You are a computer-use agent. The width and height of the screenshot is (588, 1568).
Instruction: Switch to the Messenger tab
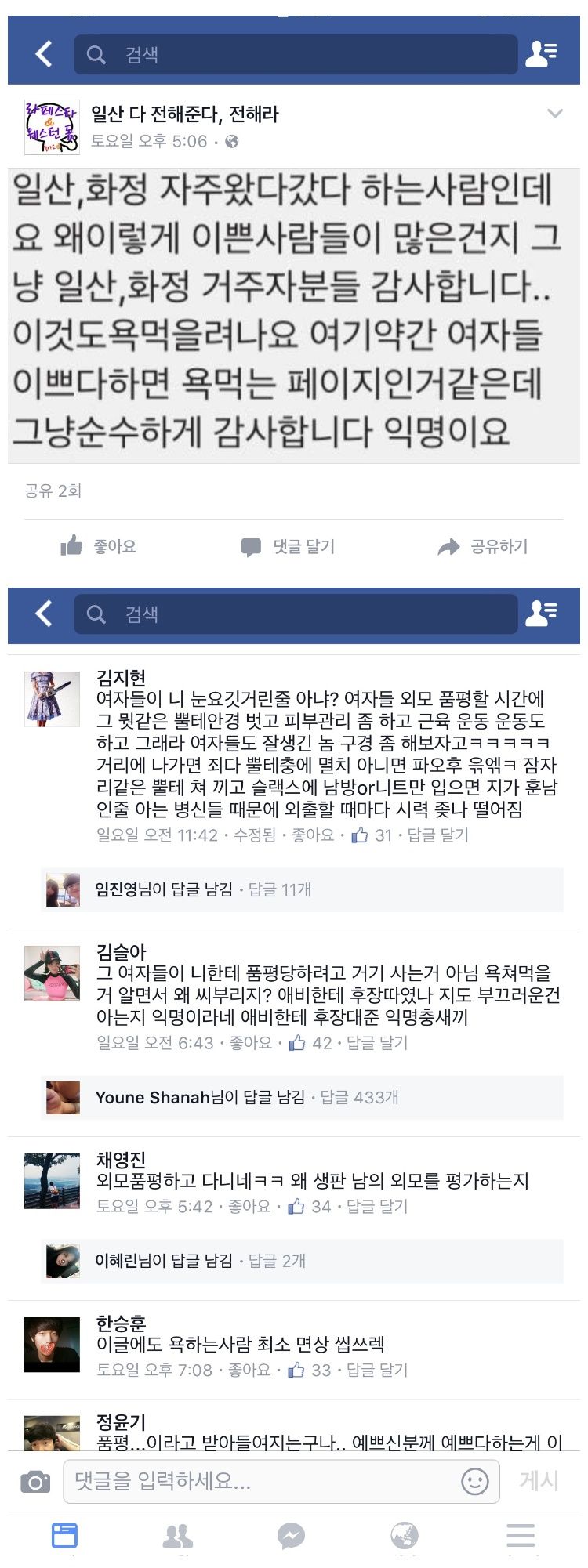click(291, 1534)
